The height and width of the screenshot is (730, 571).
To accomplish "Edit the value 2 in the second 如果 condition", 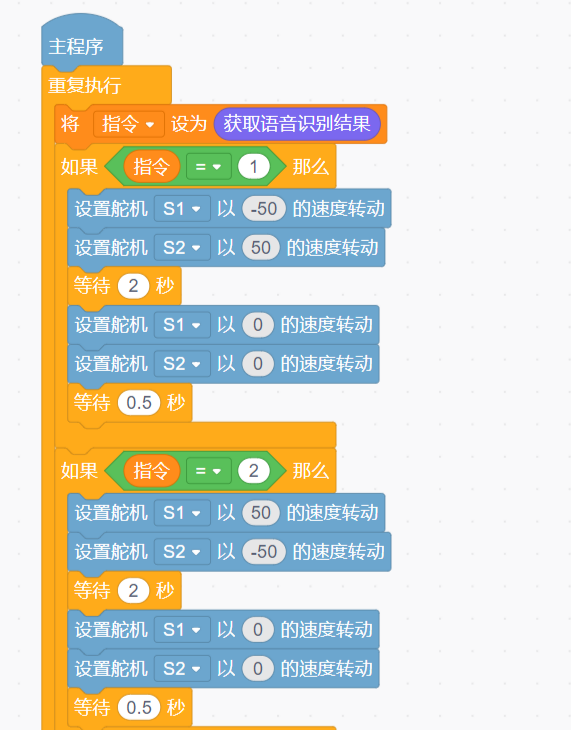I will pyautogui.click(x=253, y=471).
